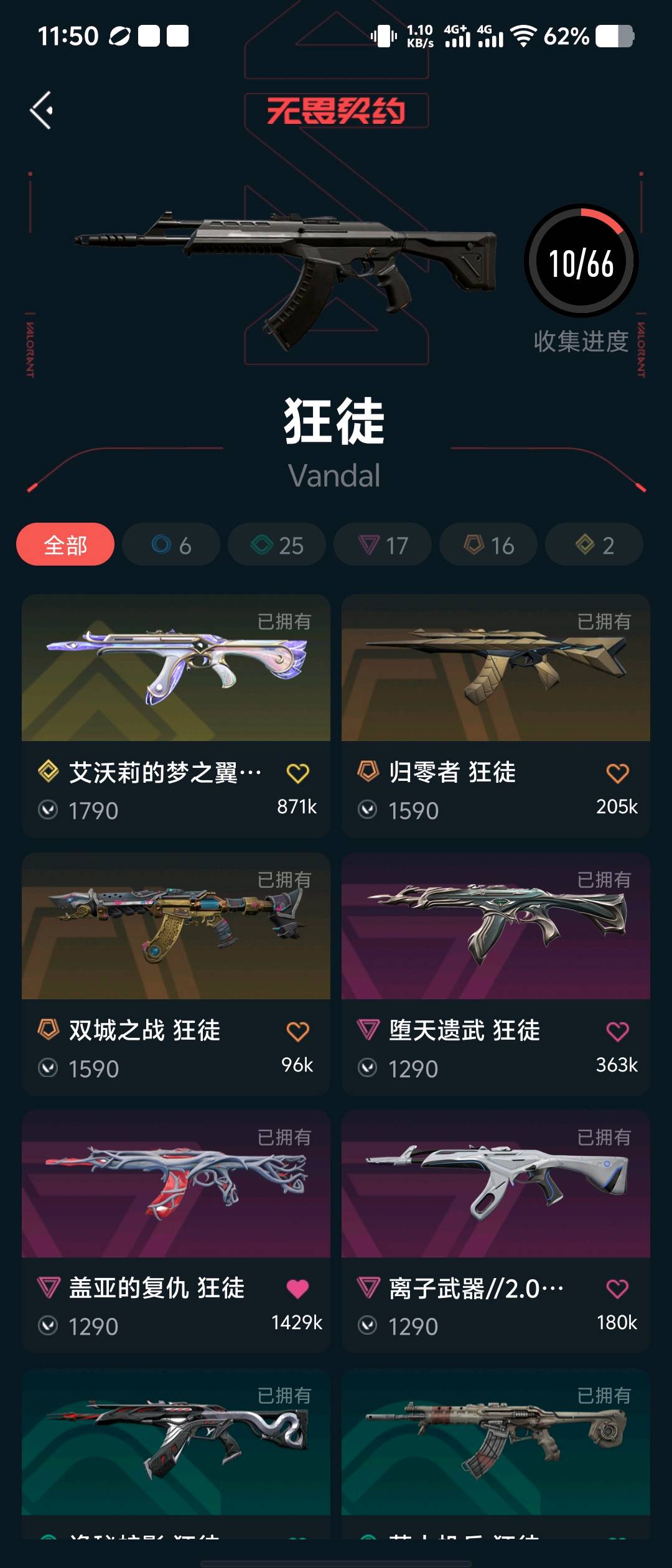Open the 盖亚的复仇 狂徒 skin card
This screenshot has height=1568, width=672.
click(x=176, y=1185)
